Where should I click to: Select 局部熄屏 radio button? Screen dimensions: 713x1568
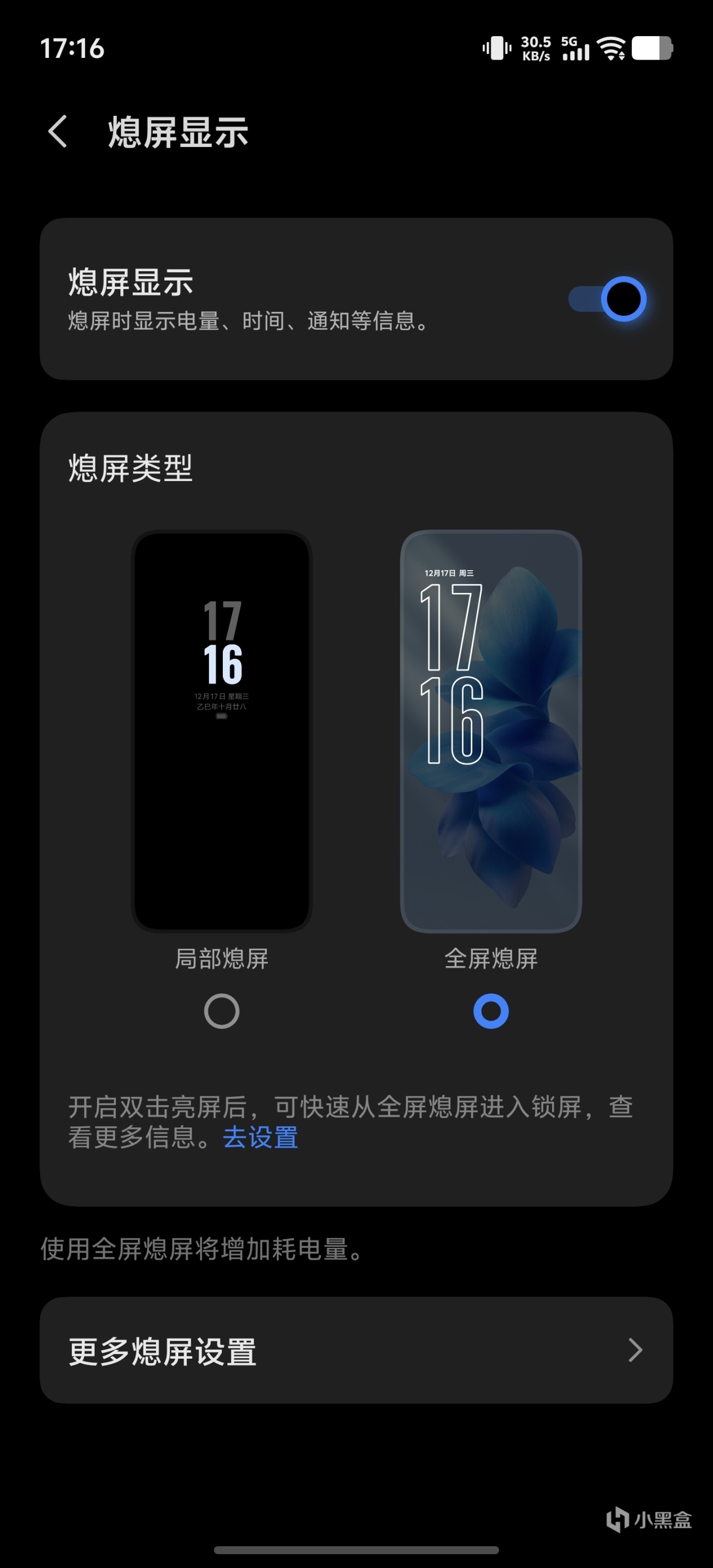pyautogui.click(x=222, y=1011)
